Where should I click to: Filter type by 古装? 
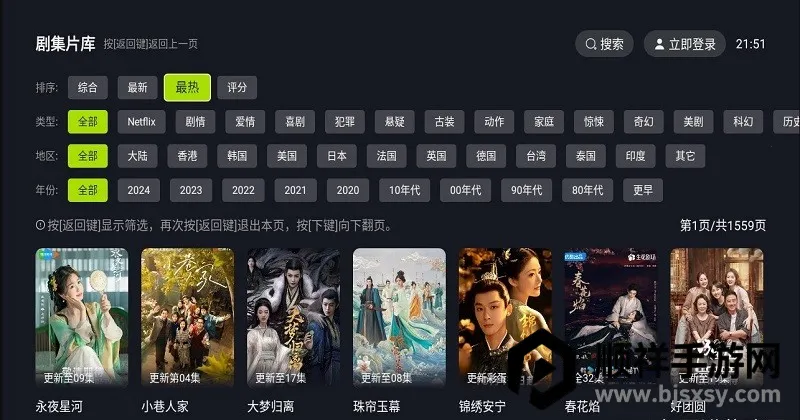pyautogui.click(x=444, y=122)
